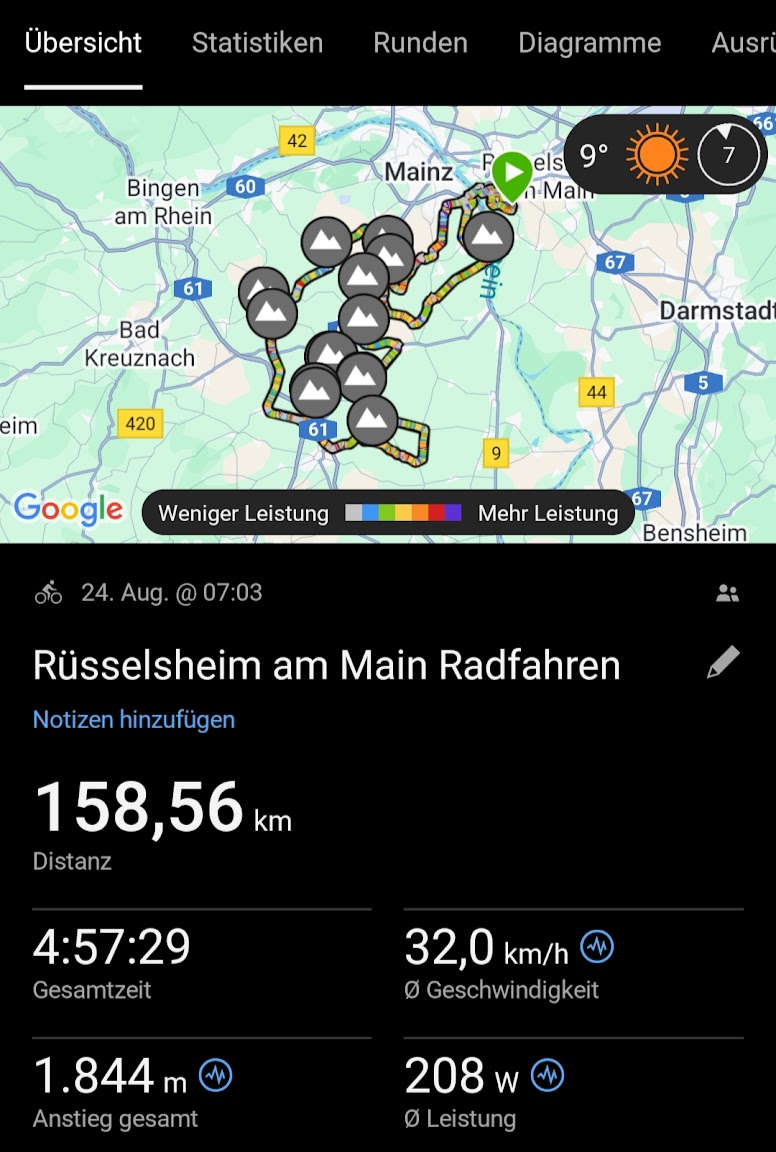This screenshot has width=776, height=1152.
Task: Open the weather details widget
Action: (665, 155)
